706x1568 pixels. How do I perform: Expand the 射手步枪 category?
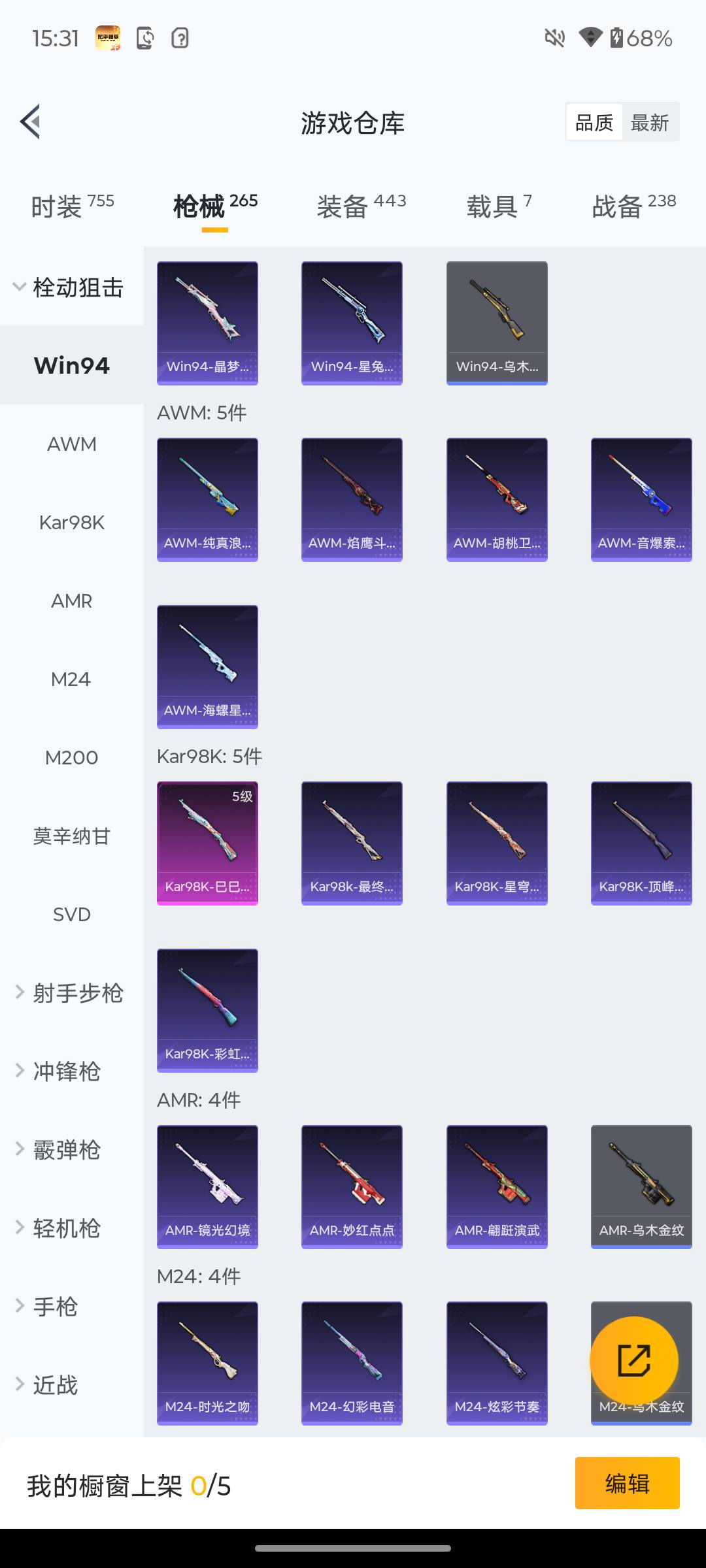click(78, 992)
